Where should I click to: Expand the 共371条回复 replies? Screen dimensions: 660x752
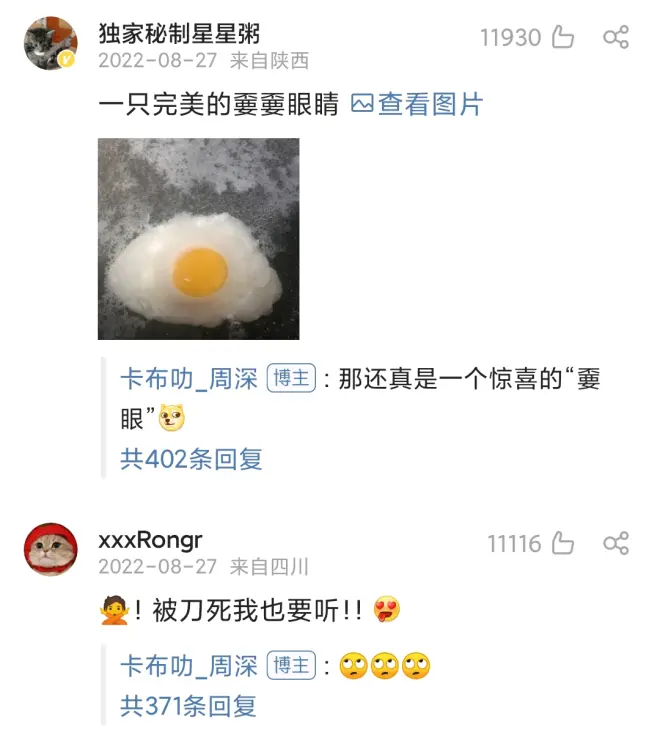188,706
